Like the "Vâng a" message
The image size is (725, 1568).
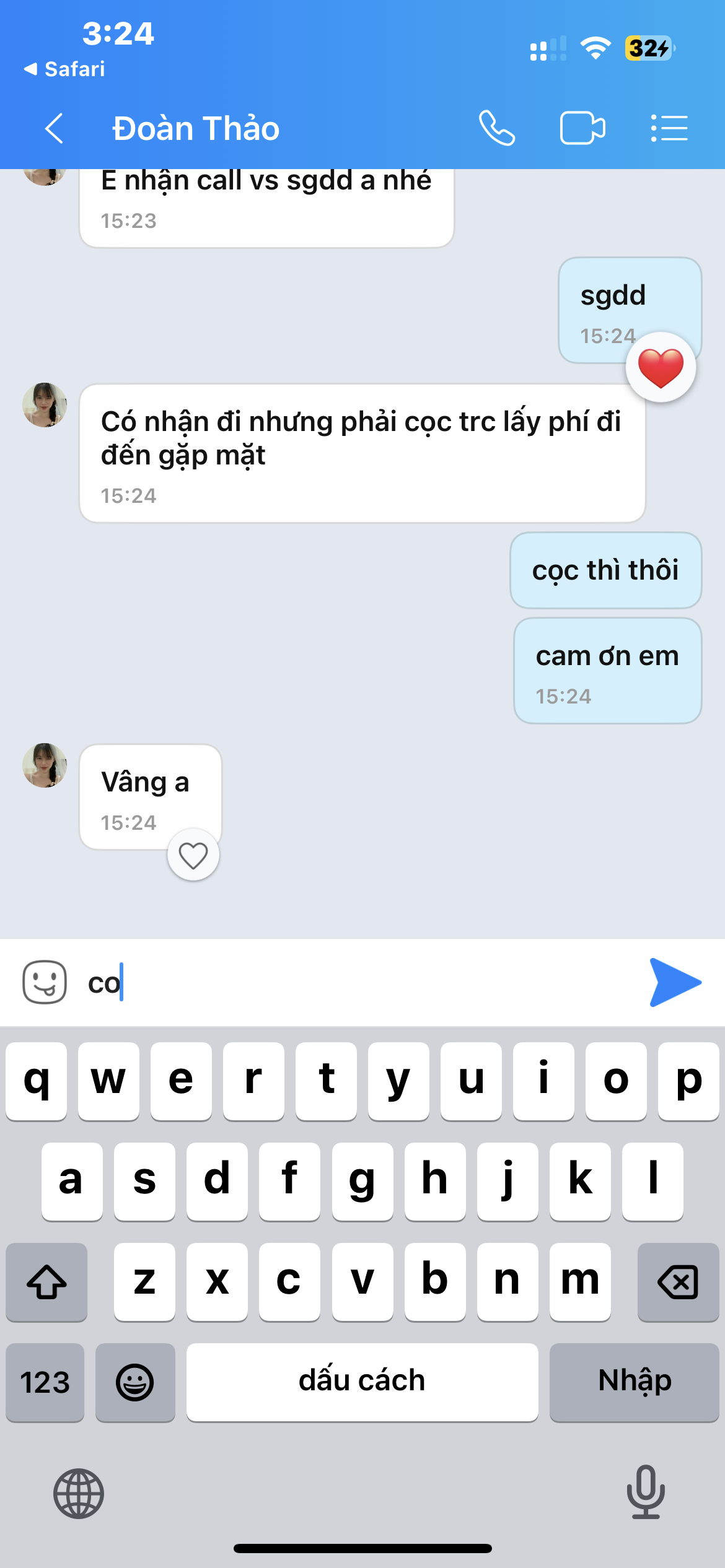click(x=193, y=856)
